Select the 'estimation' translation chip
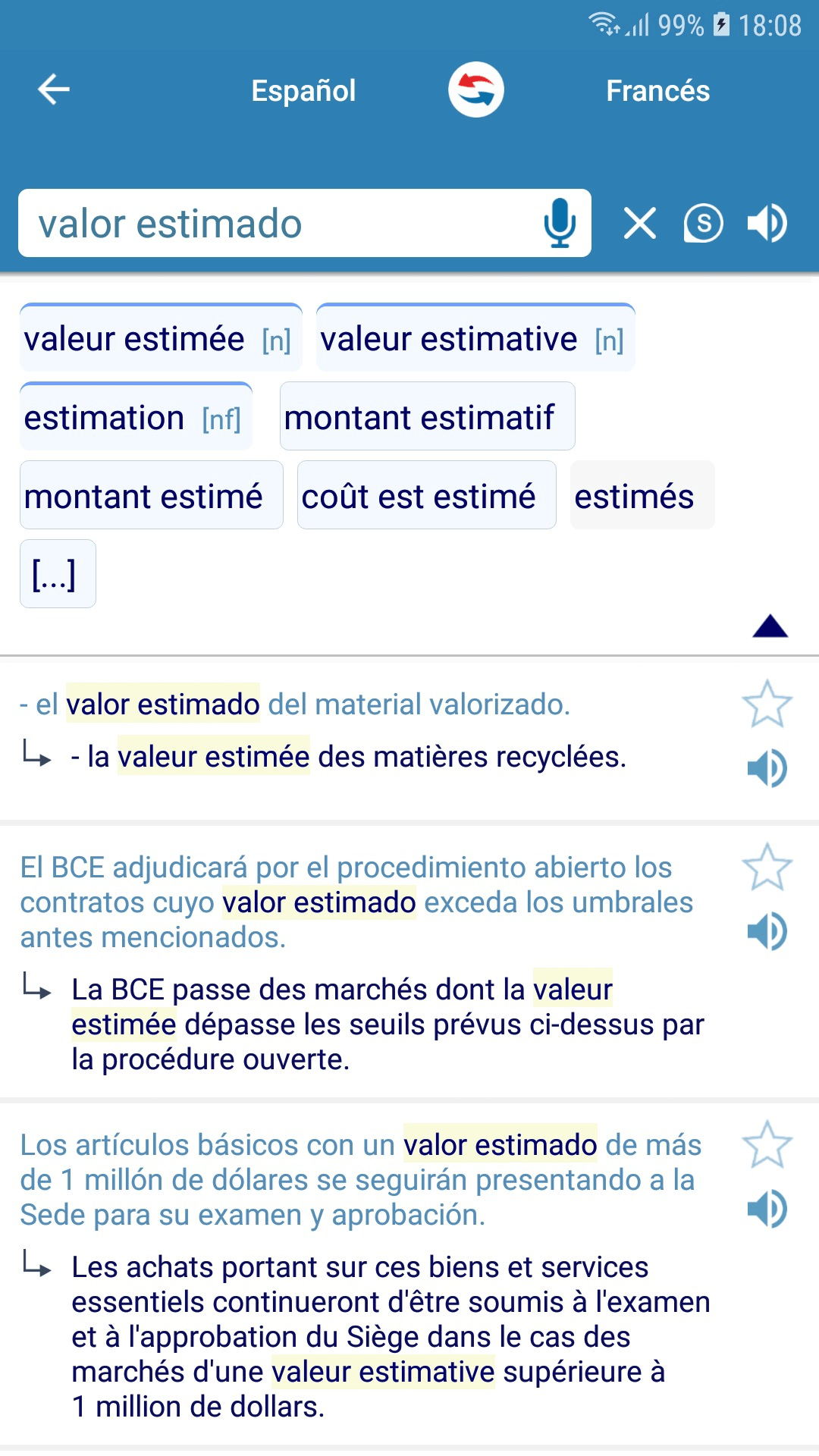 coord(135,418)
